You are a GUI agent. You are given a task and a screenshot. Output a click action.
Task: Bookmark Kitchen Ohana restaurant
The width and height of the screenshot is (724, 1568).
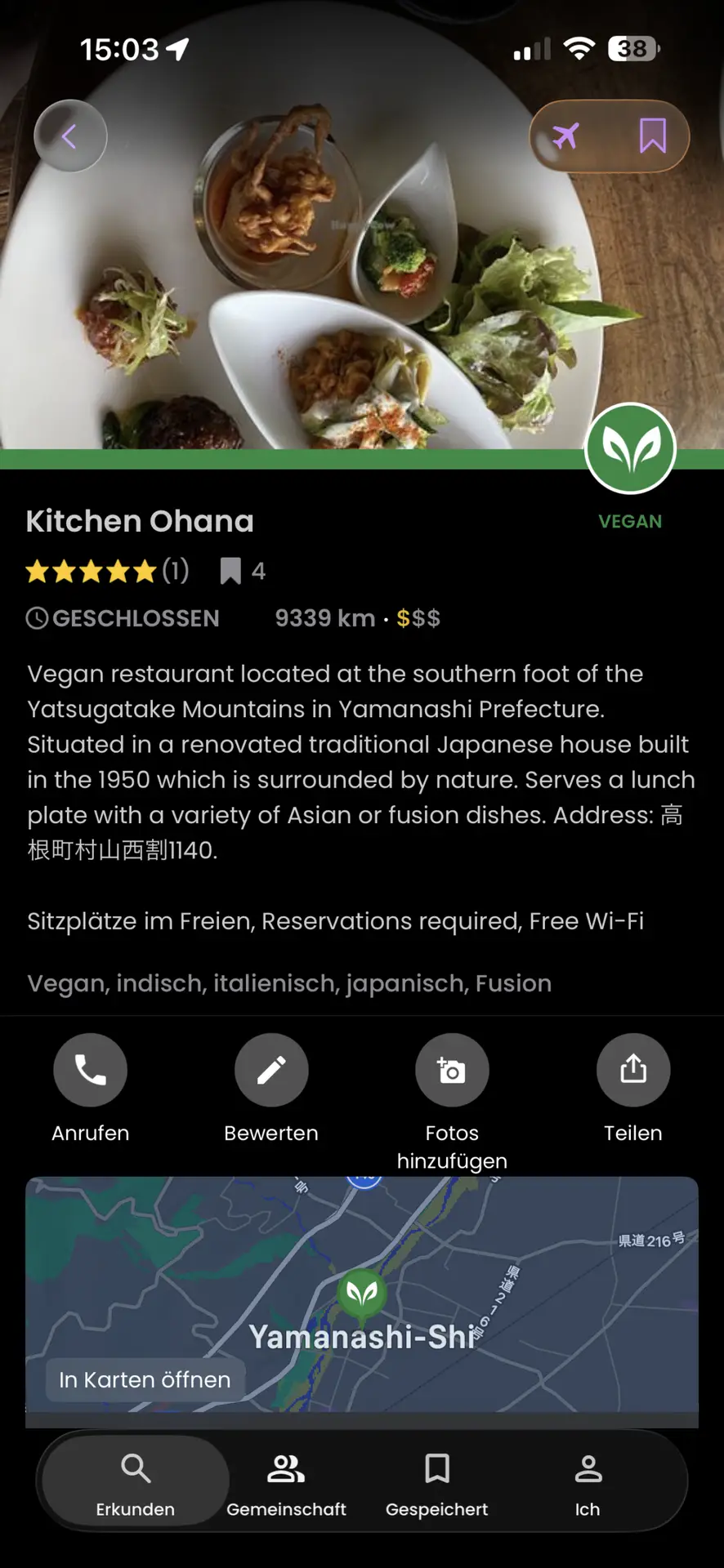(x=652, y=136)
